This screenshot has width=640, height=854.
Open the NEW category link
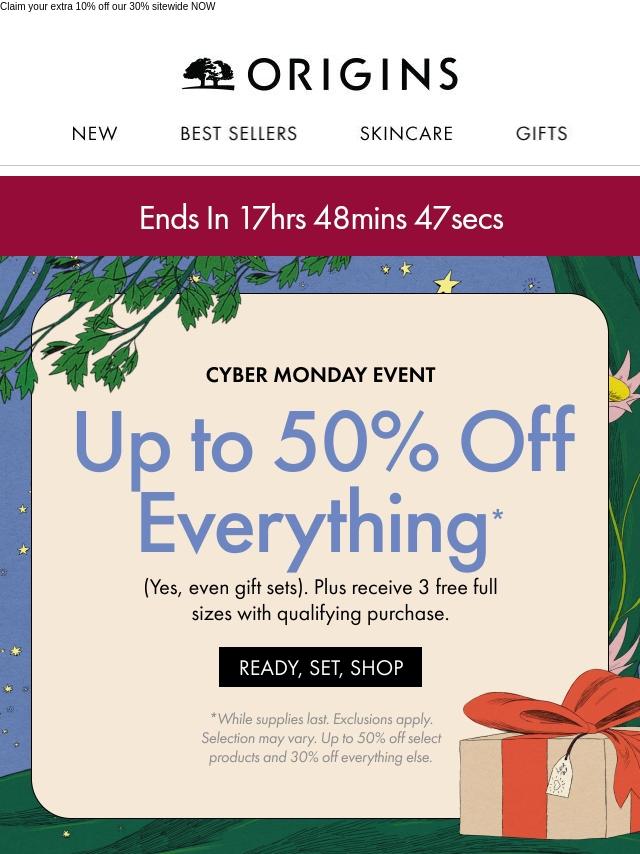(x=94, y=133)
